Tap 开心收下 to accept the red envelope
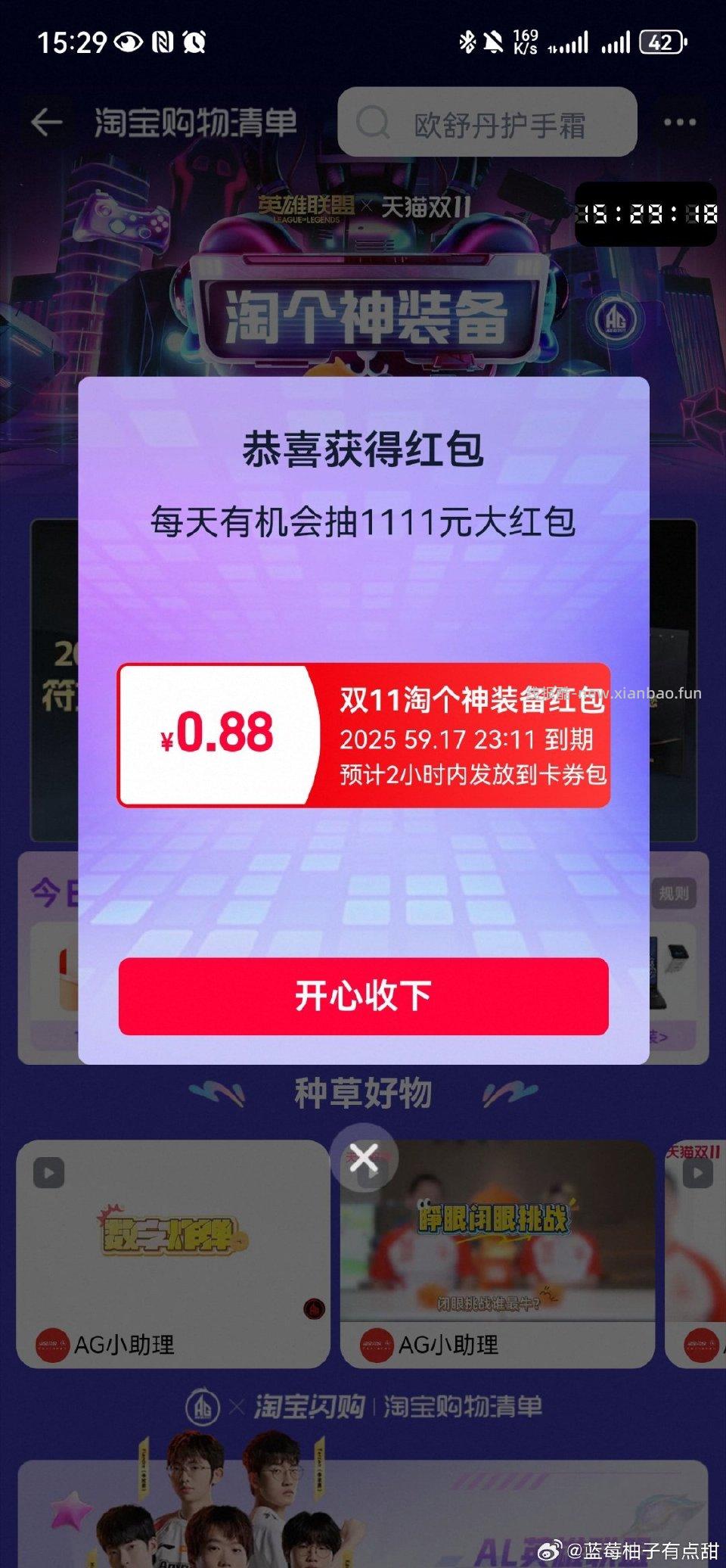Screen dimensions: 726x1568 coord(363,997)
